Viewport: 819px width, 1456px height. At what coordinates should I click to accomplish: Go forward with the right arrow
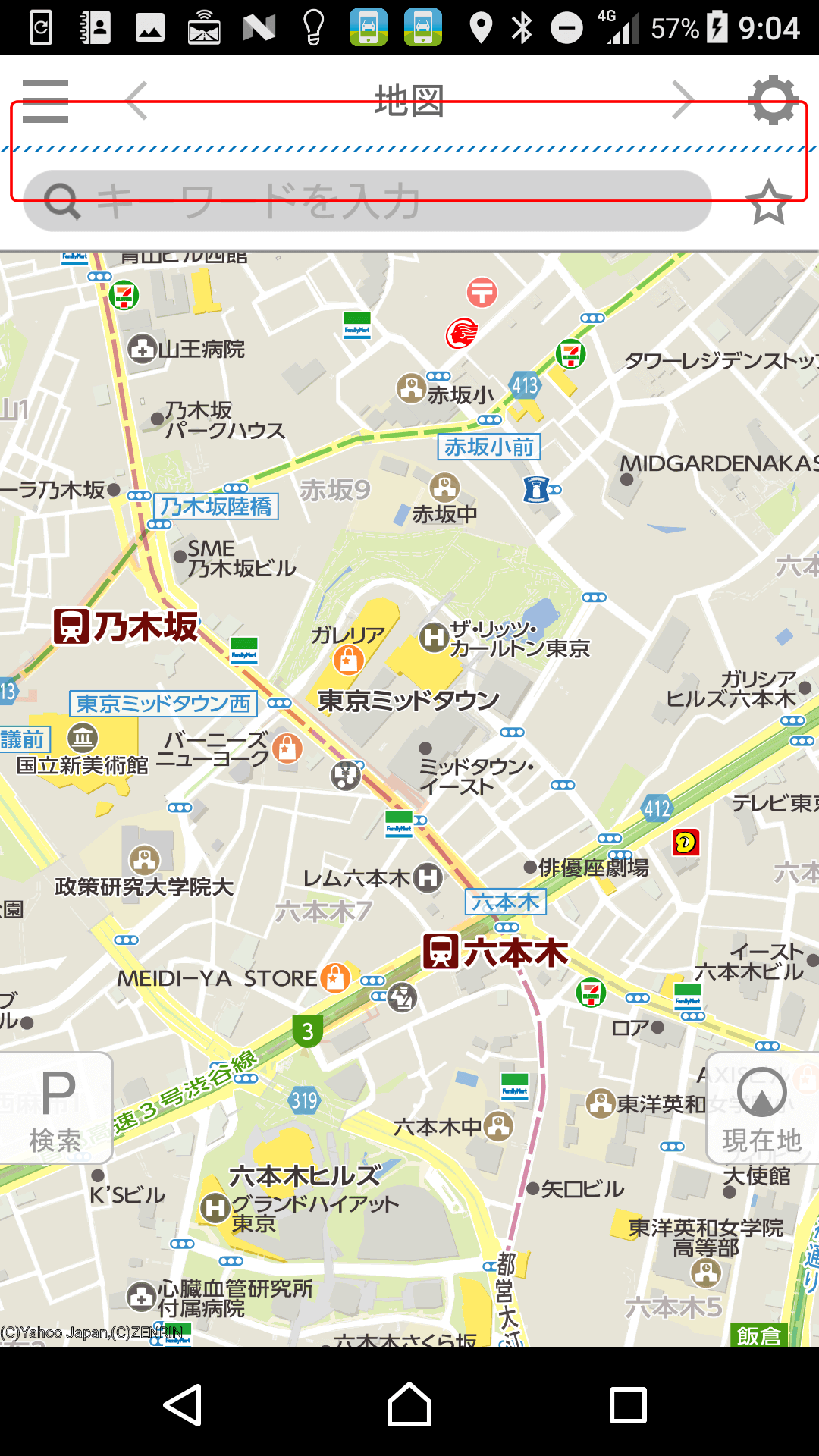tap(682, 101)
